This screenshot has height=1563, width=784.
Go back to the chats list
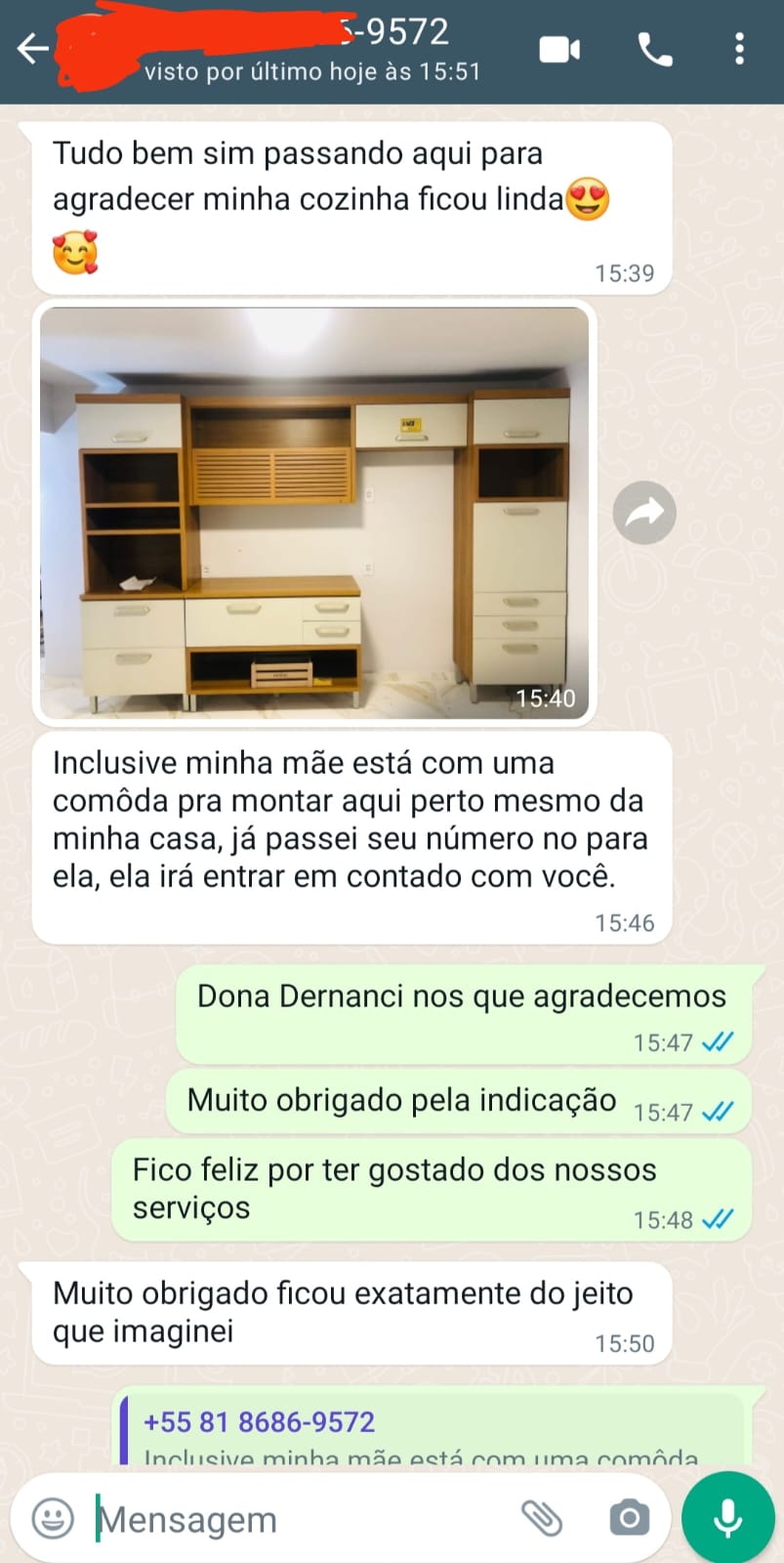[x=34, y=47]
